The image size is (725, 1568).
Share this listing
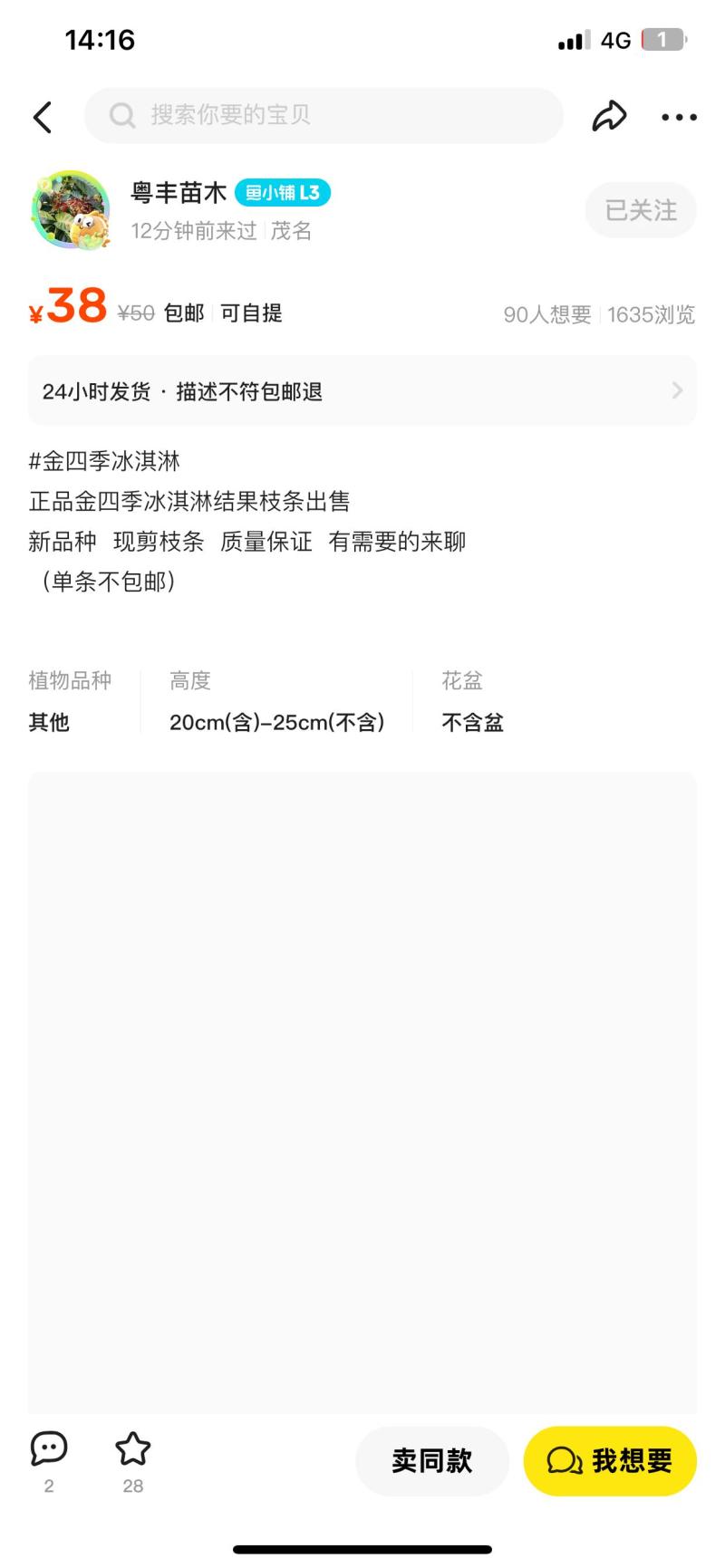coord(609,116)
